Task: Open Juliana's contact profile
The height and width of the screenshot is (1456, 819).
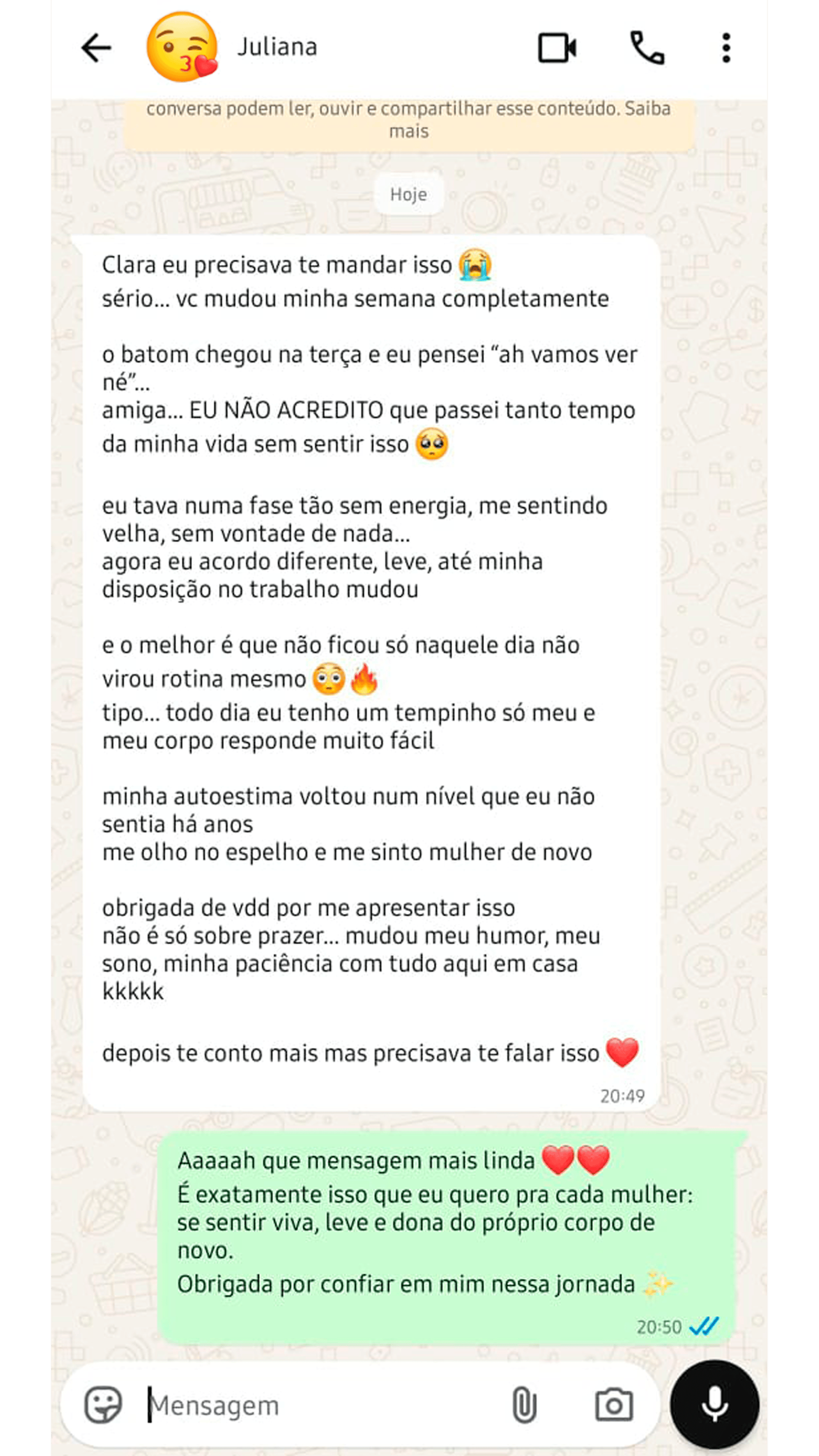Action: [x=276, y=47]
